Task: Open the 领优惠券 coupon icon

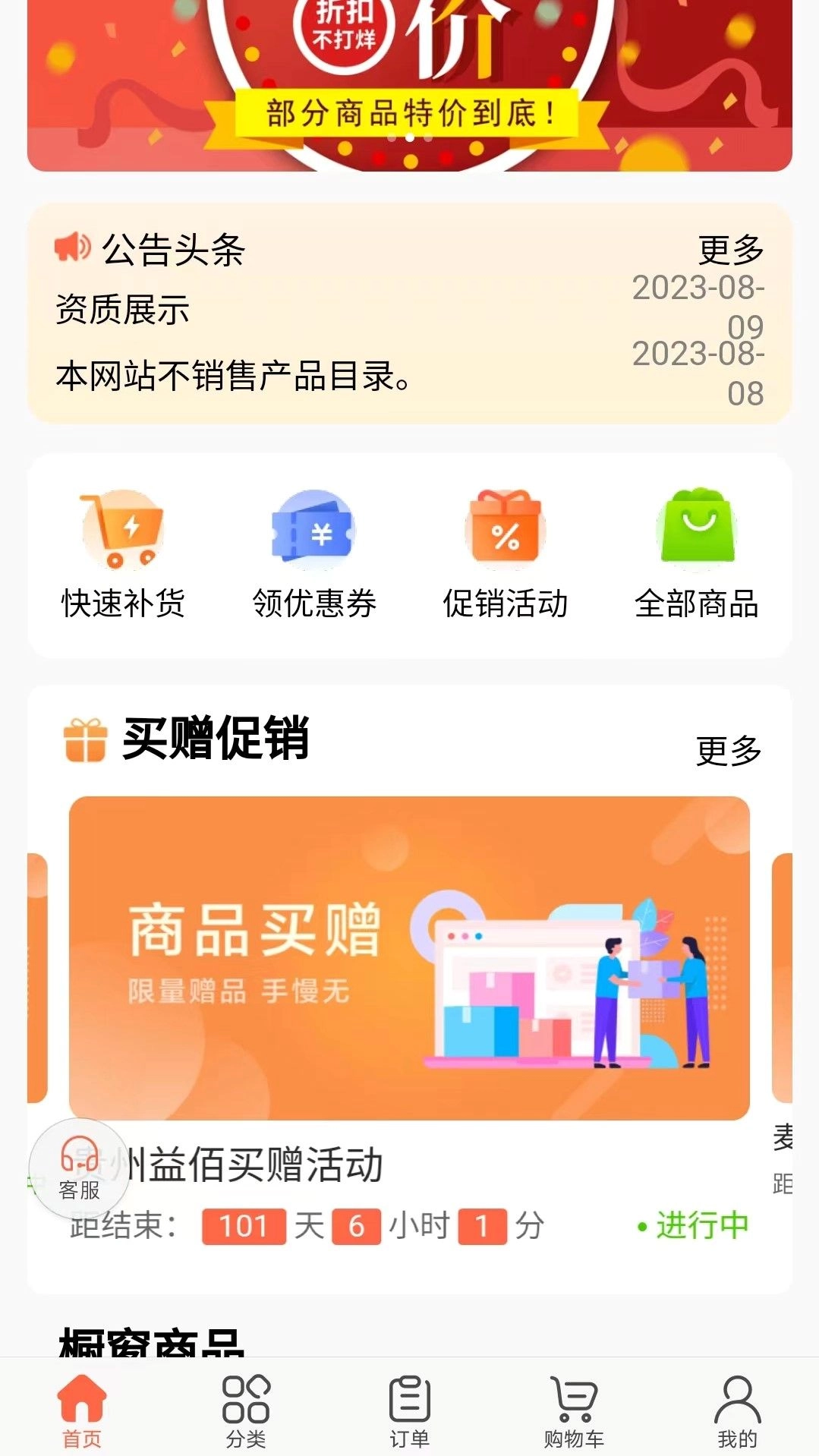Action: [313, 531]
